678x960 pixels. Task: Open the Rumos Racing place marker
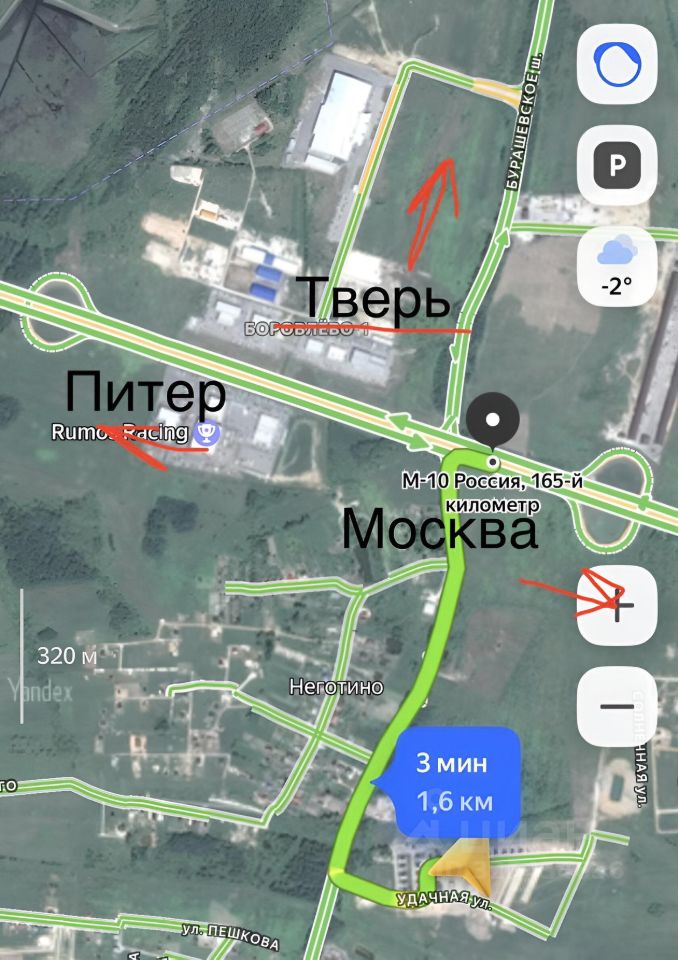click(x=208, y=433)
